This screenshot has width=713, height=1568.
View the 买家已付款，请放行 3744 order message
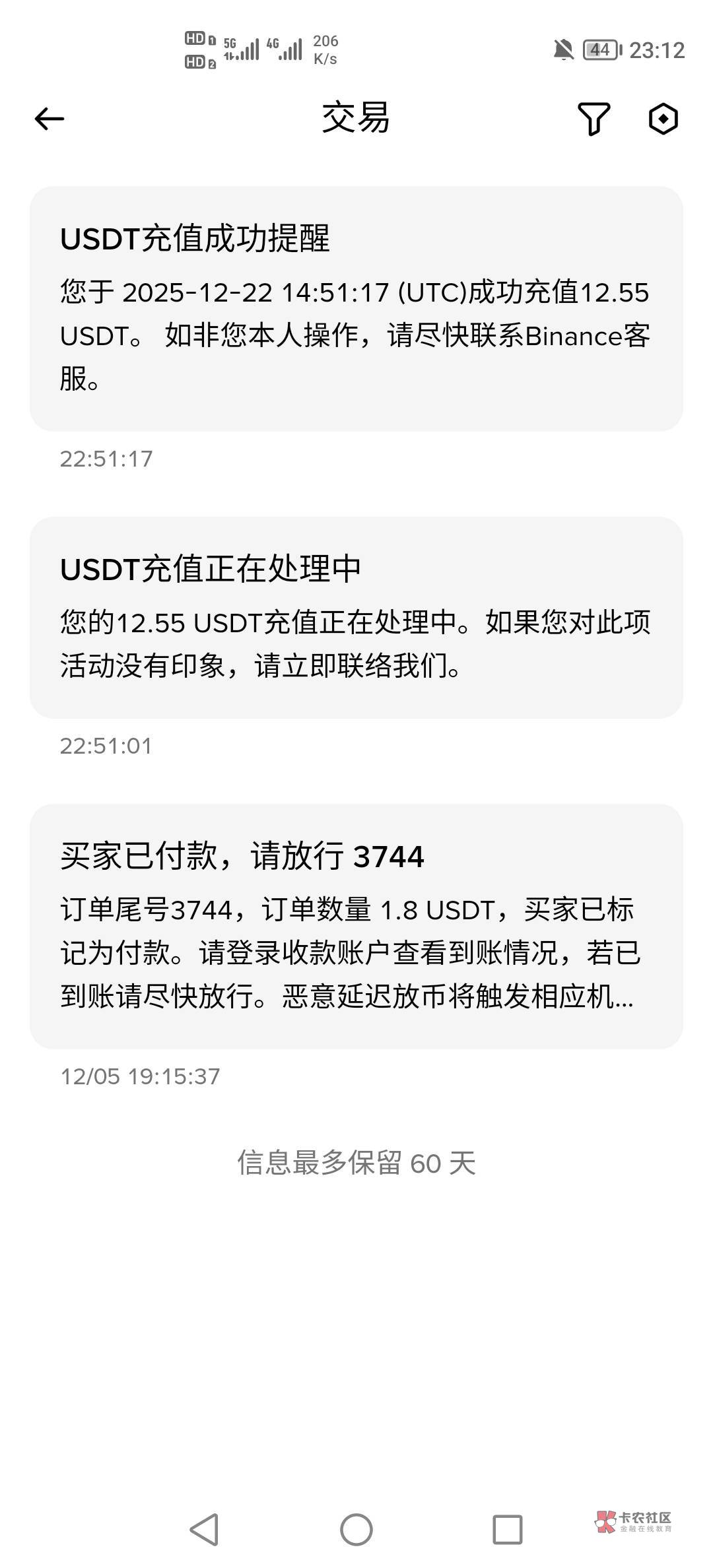(356, 926)
